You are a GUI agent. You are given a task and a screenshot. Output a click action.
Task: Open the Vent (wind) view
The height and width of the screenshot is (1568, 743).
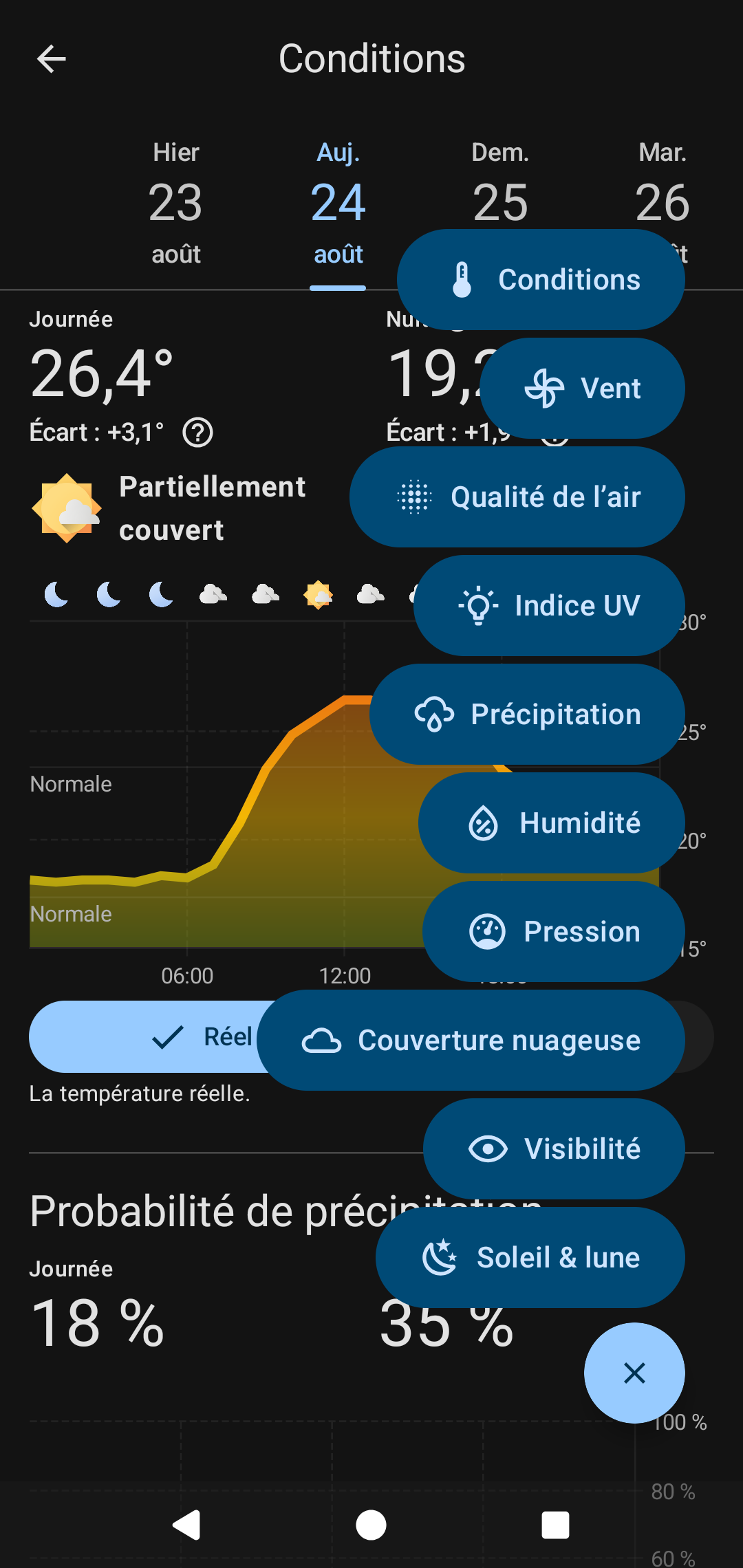pyautogui.click(x=582, y=389)
